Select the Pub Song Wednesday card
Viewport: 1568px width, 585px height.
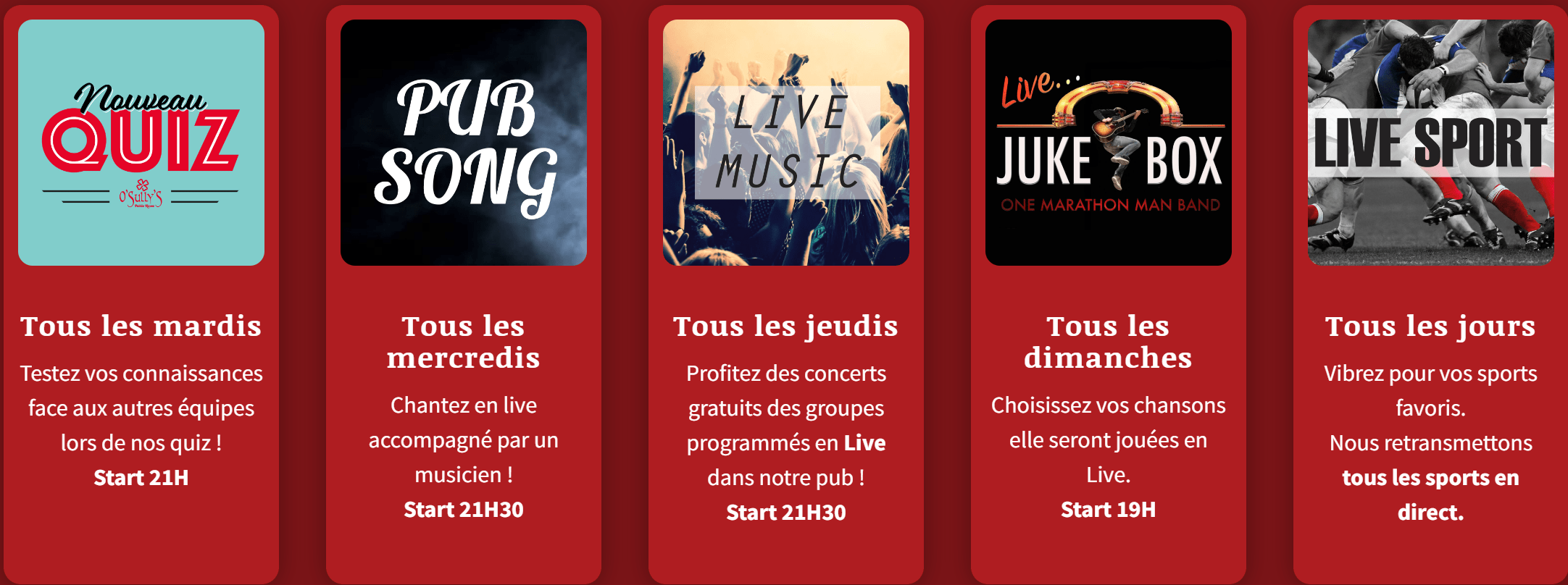pos(464,143)
